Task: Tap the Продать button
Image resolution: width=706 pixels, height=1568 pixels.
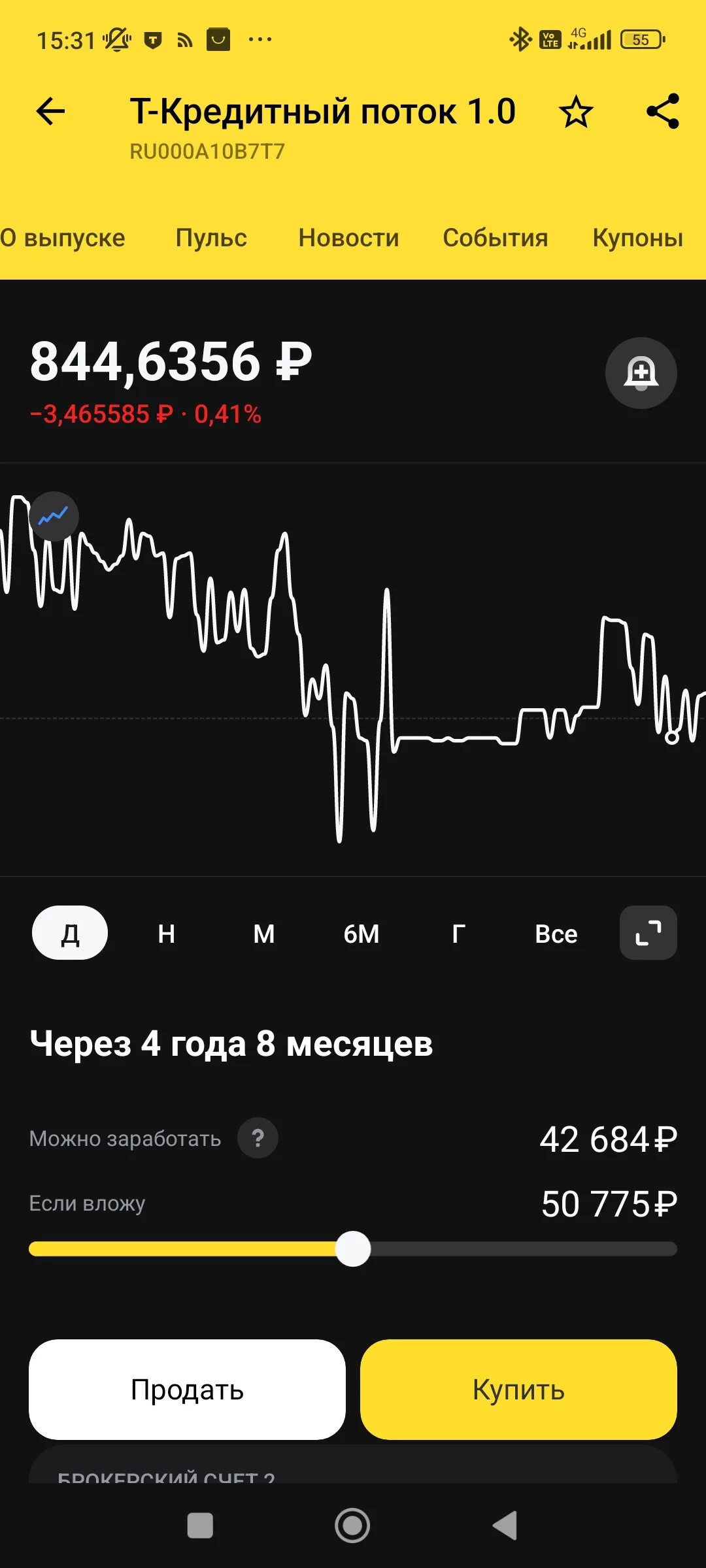Action: (x=187, y=1390)
